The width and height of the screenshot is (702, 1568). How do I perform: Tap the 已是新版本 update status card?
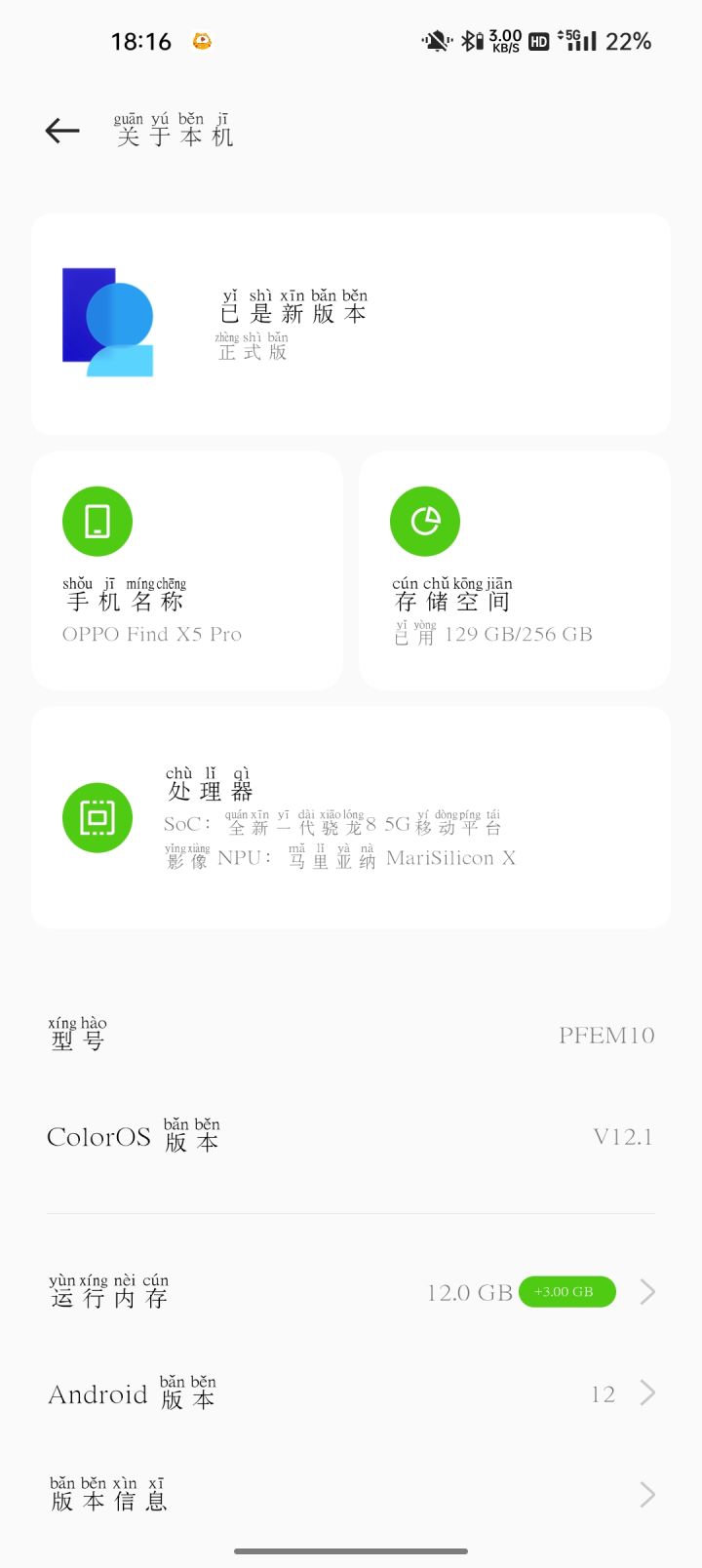[x=351, y=323]
